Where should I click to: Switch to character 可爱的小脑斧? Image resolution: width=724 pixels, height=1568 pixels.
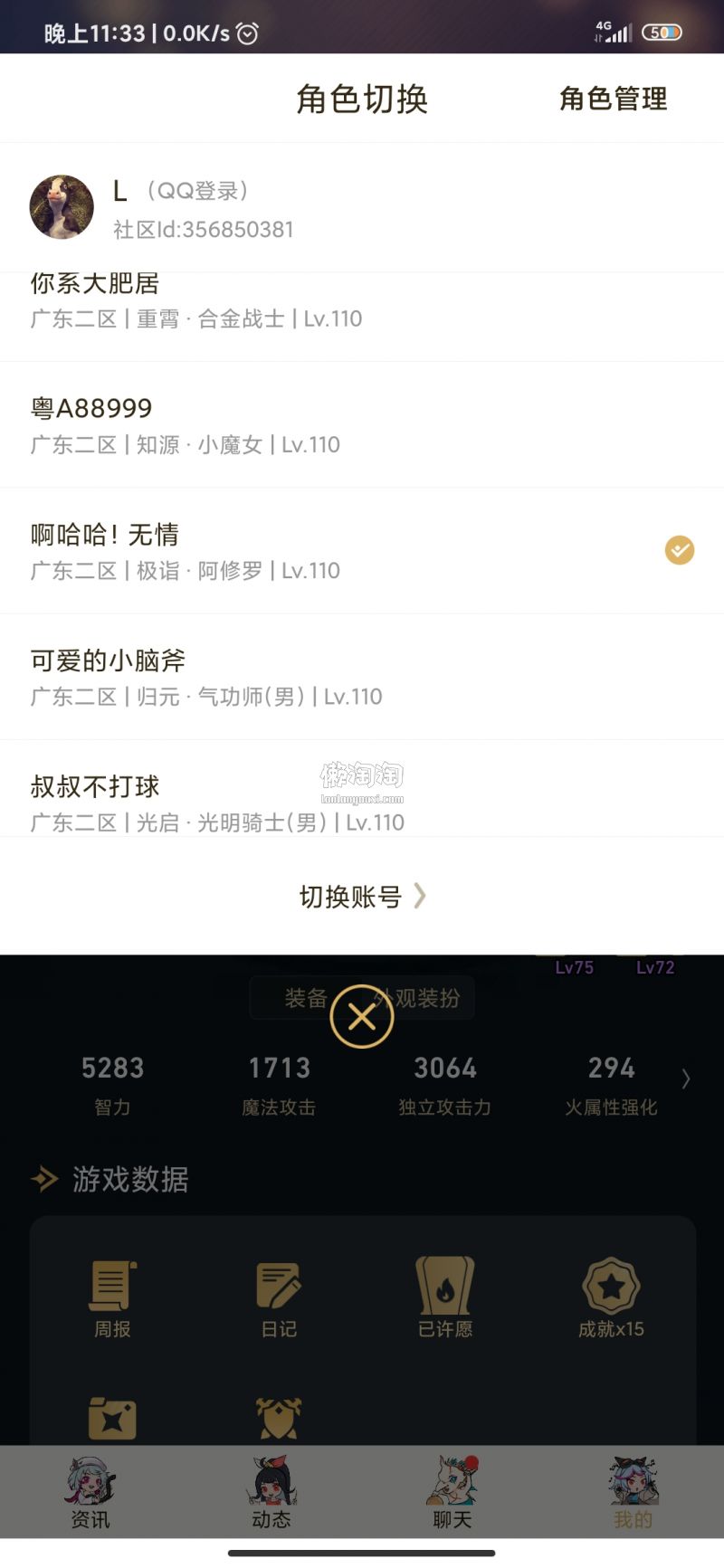click(x=362, y=677)
